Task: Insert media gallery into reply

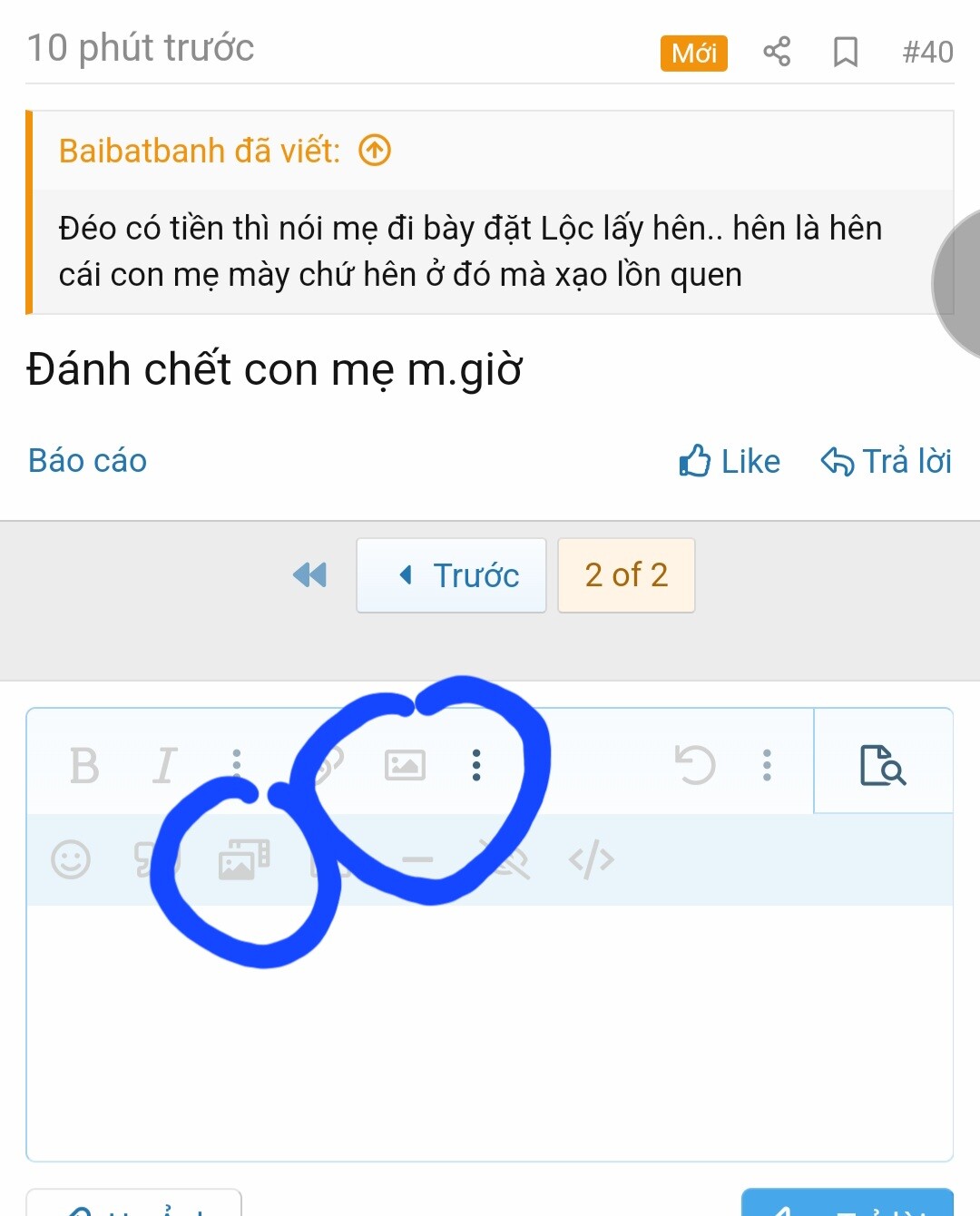Action: click(x=243, y=859)
